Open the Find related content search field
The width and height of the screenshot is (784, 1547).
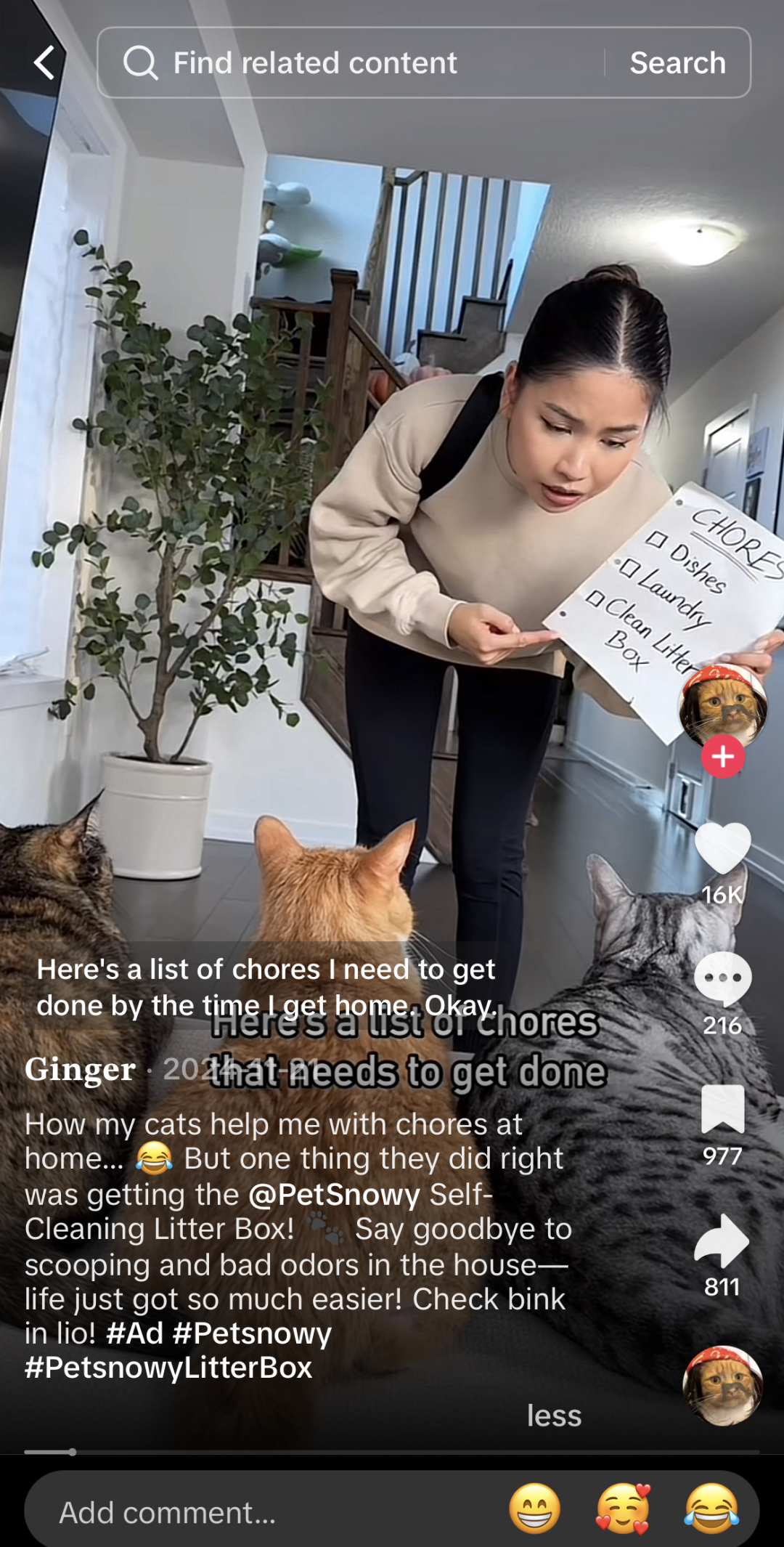pos(348,63)
